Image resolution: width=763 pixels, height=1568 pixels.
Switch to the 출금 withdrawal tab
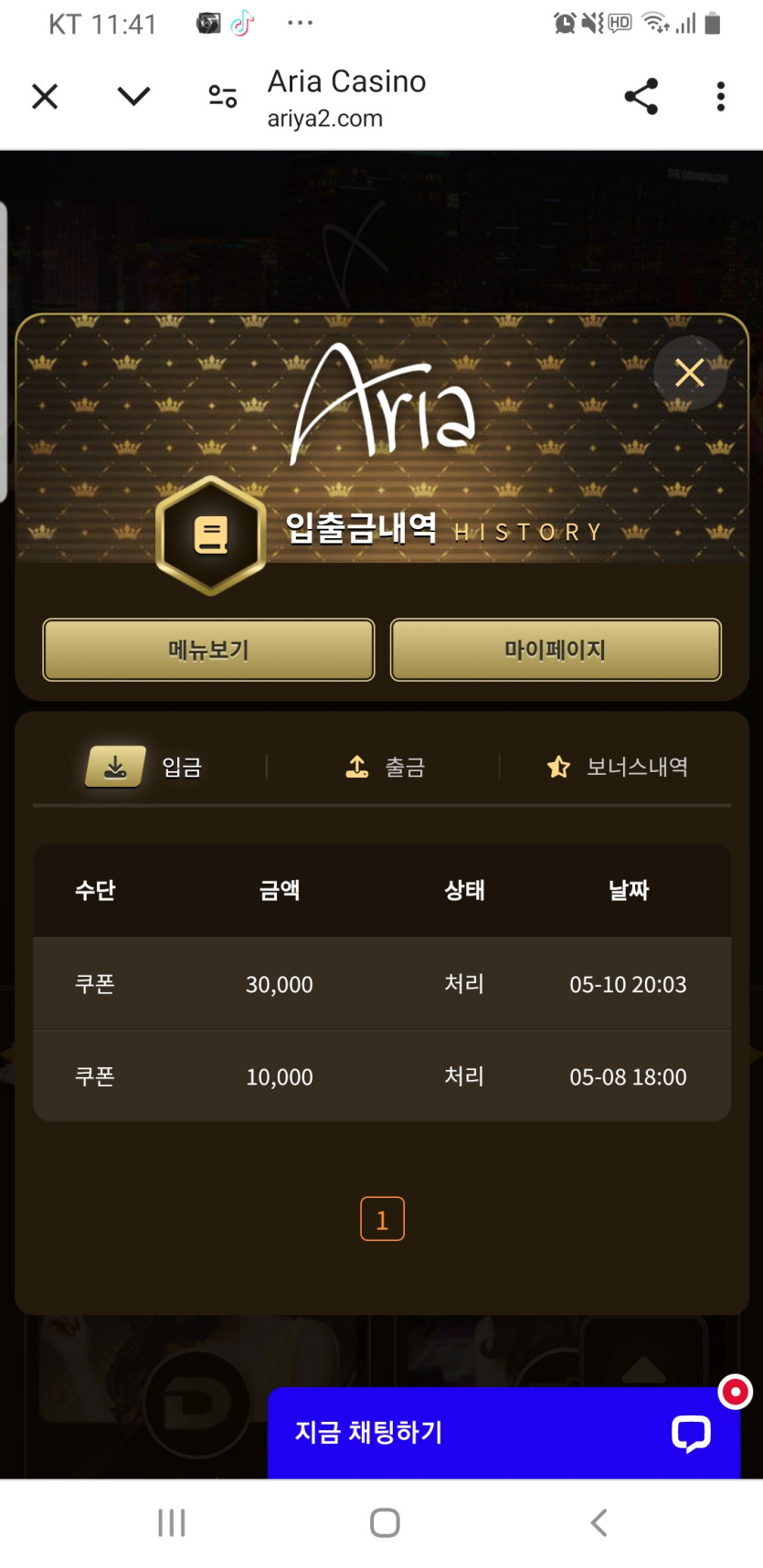pyautogui.click(x=385, y=767)
